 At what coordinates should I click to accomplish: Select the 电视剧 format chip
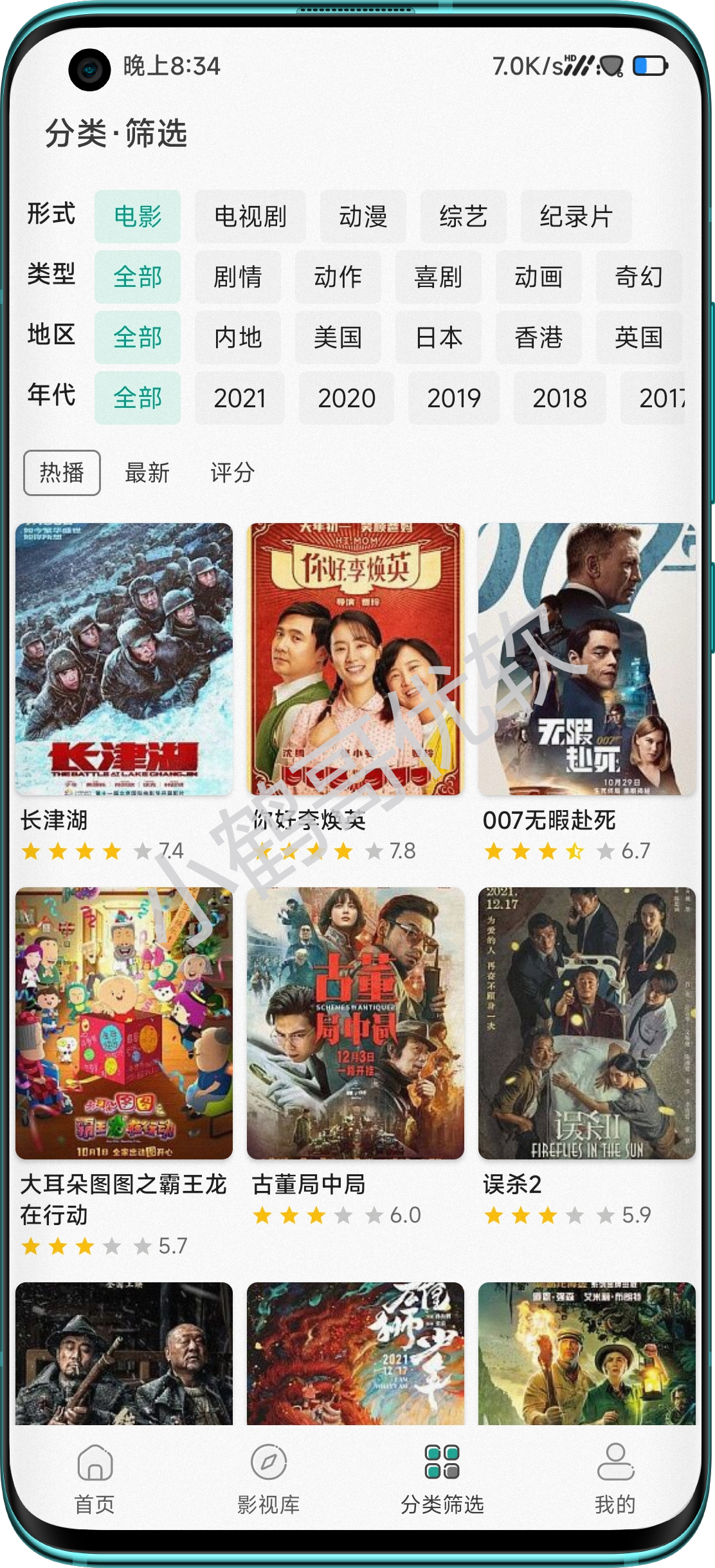[250, 216]
